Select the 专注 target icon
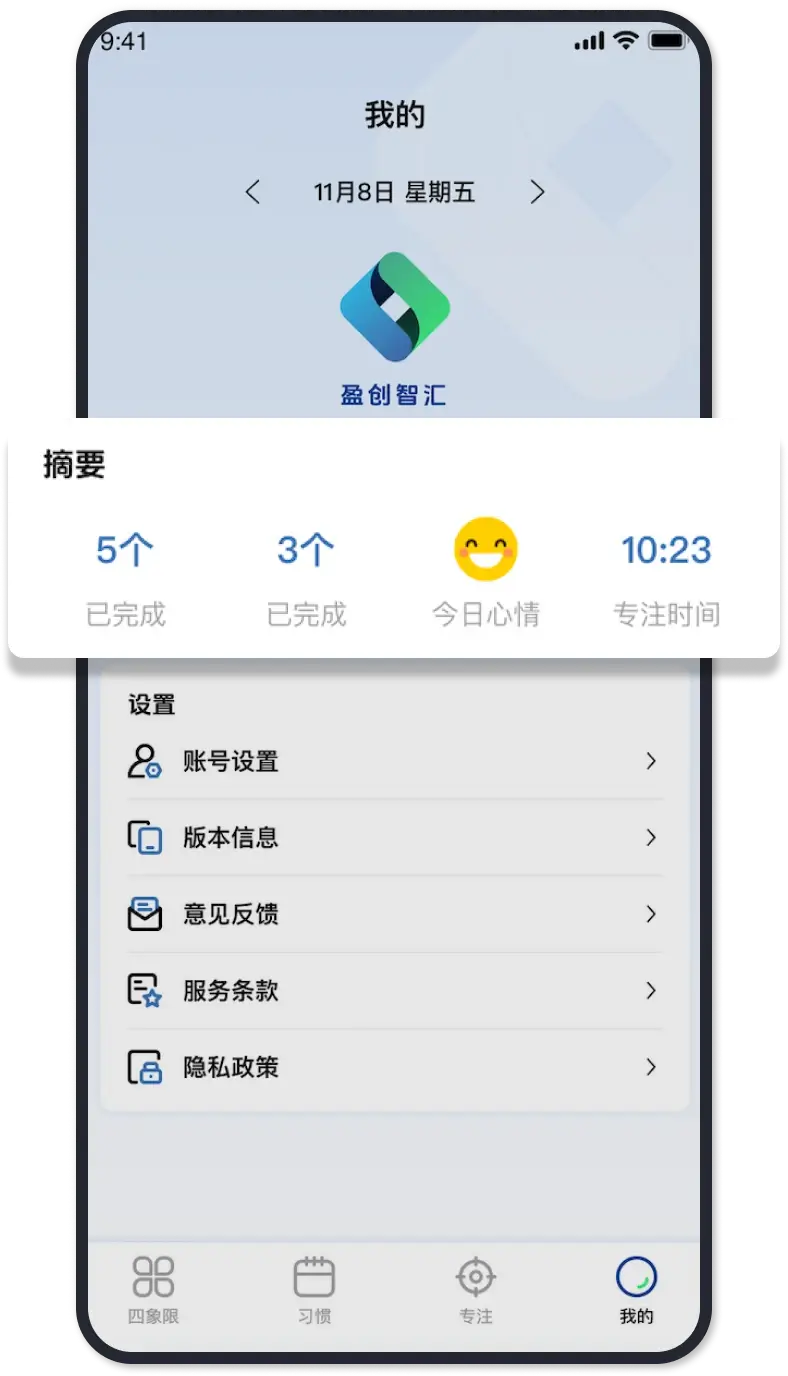Screen dimensions: 788x1376 click(475, 1276)
